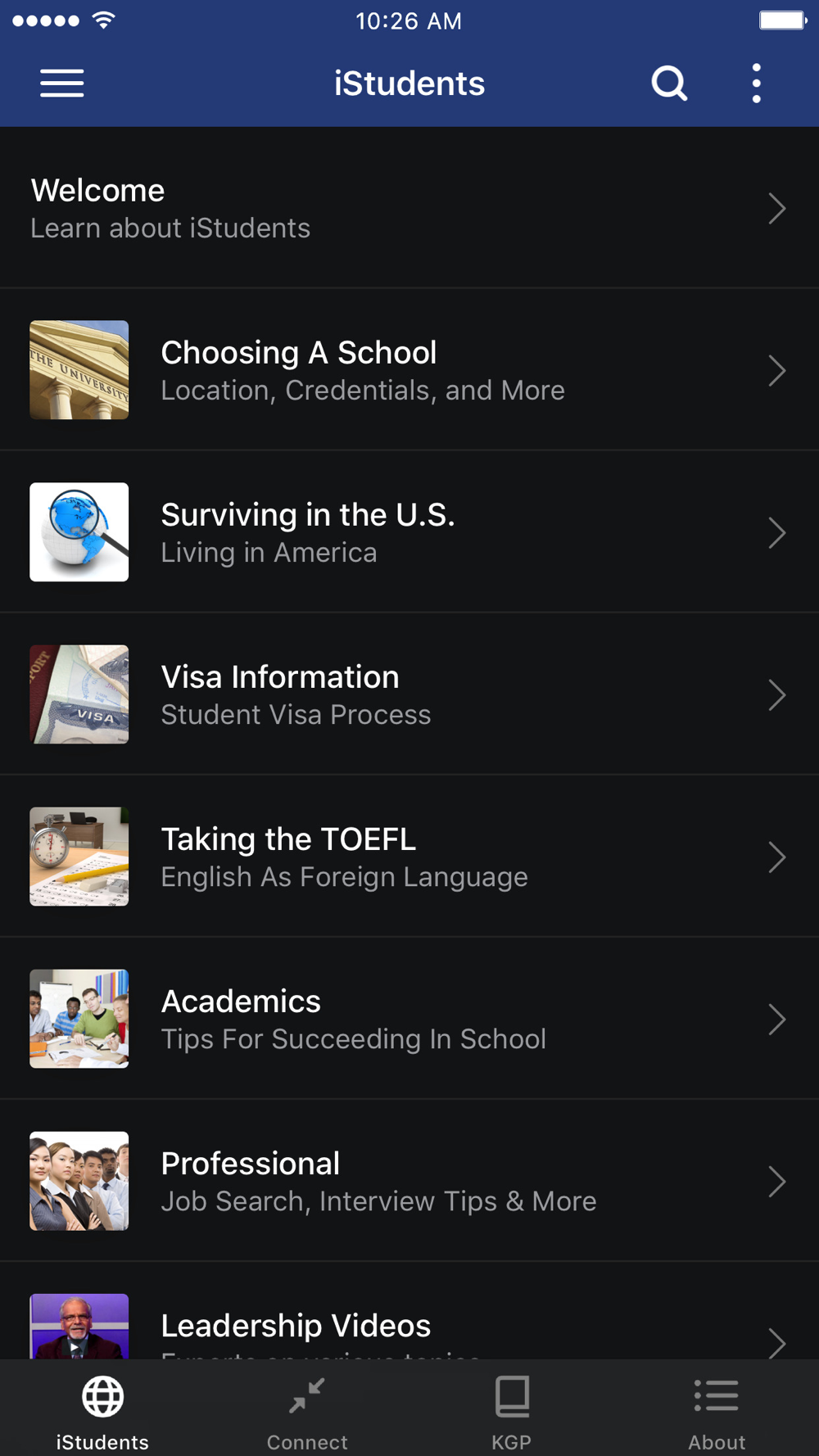819x1456 pixels.
Task: Open the three-dot overflow menu
Action: point(756,84)
